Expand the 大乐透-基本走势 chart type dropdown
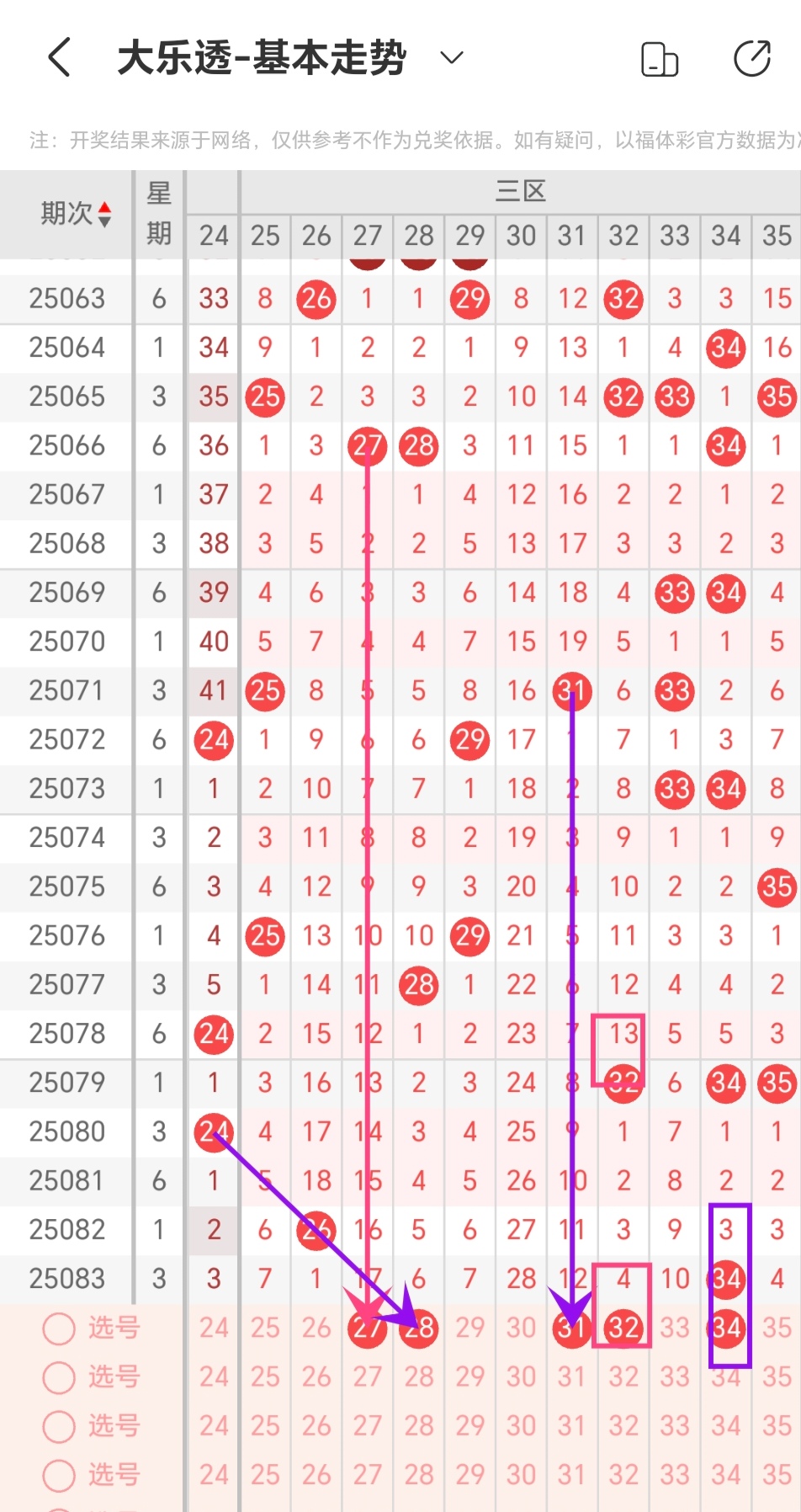The image size is (801, 1512). point(452,57)
